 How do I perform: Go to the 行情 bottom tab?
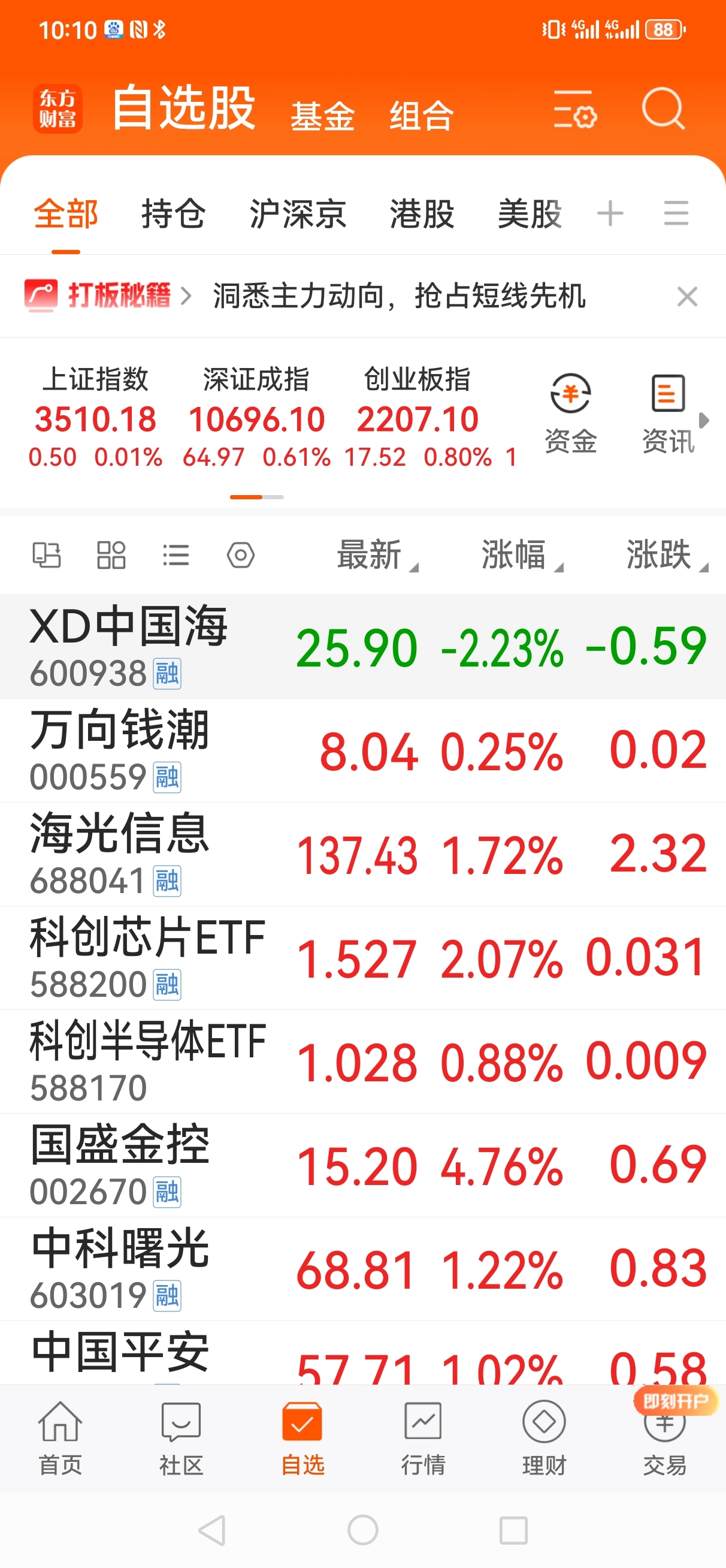point(423,1439)
